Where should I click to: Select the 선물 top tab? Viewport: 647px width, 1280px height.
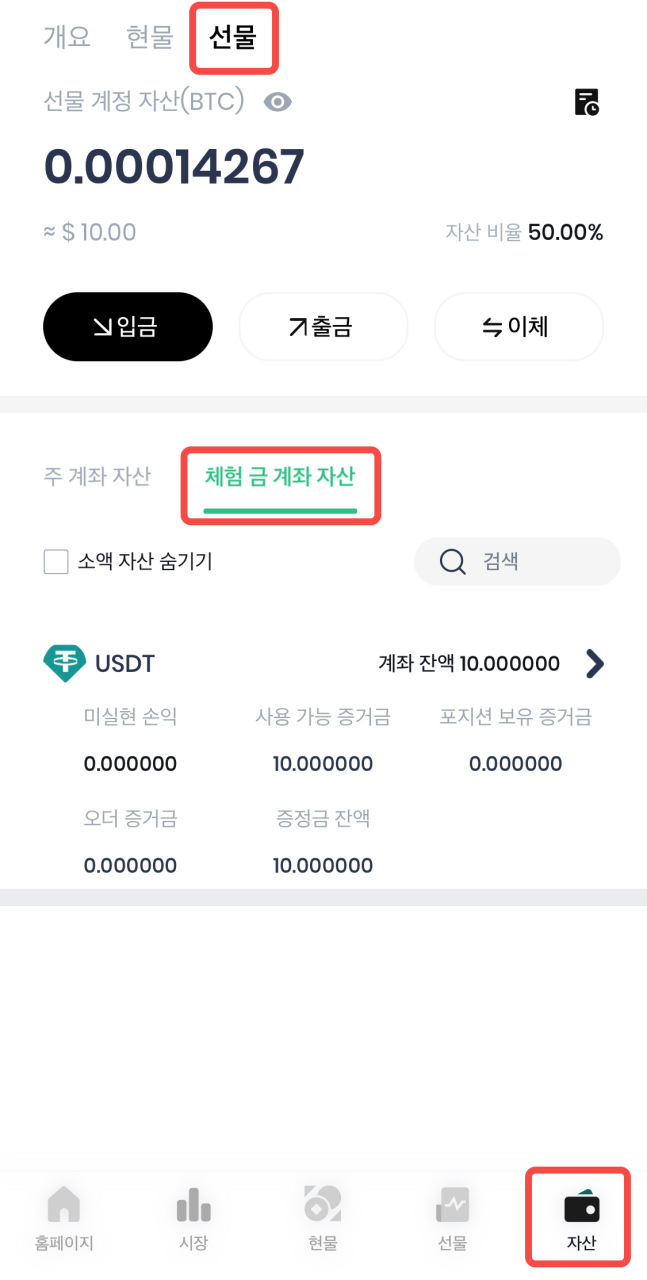coord(233,37)
